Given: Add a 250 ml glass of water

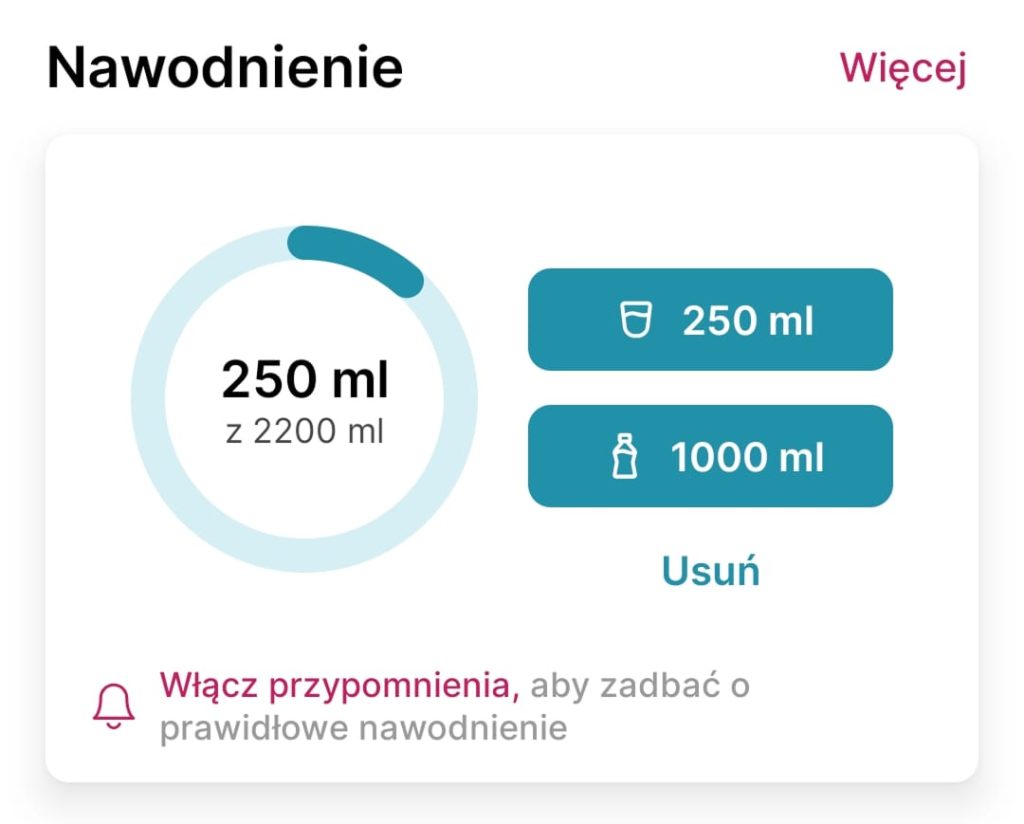Looking at the screenshot, I should [x=710, y=320].
